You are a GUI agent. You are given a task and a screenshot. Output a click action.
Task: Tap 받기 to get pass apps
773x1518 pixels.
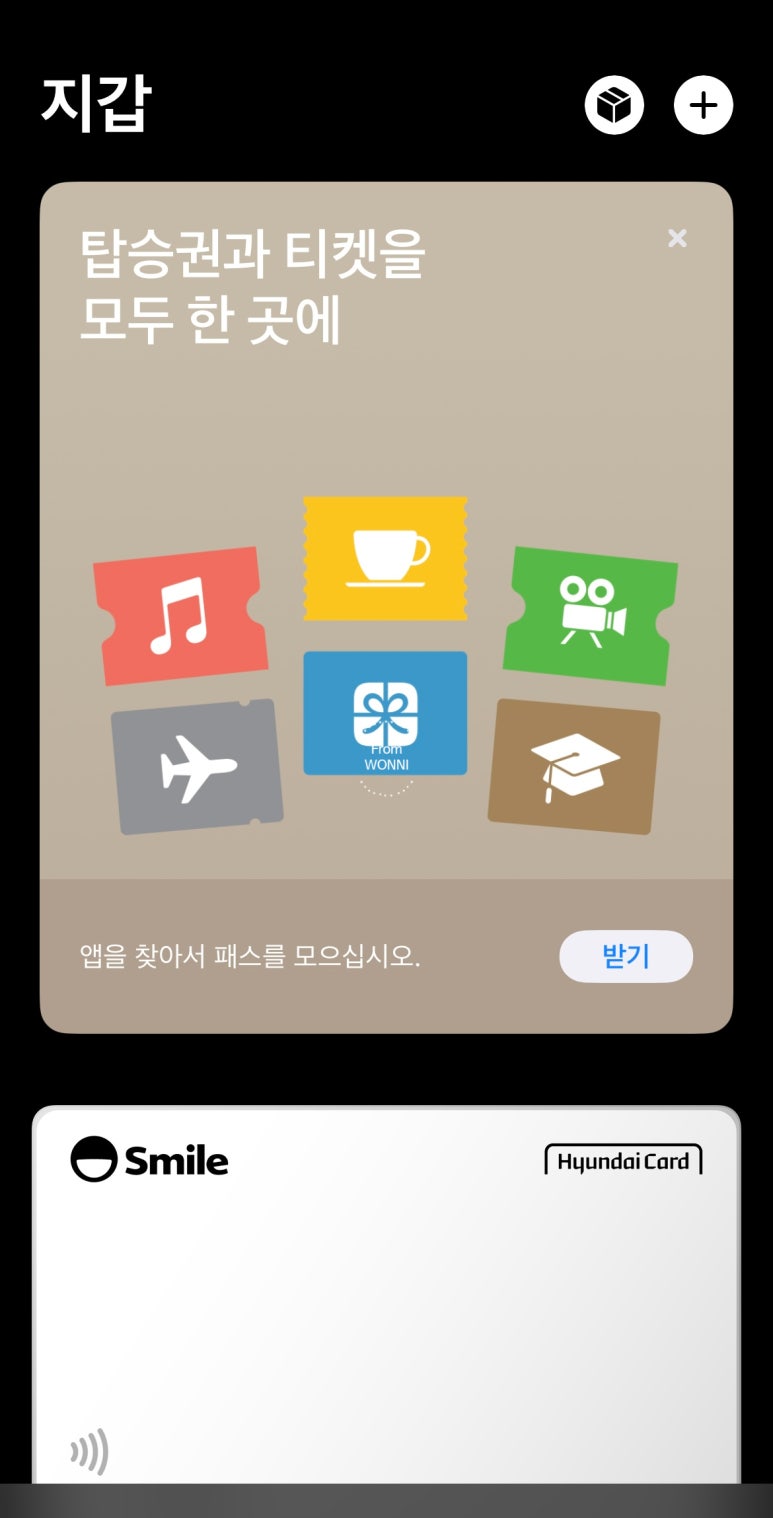pyautogui.click(x=625, y=956)
